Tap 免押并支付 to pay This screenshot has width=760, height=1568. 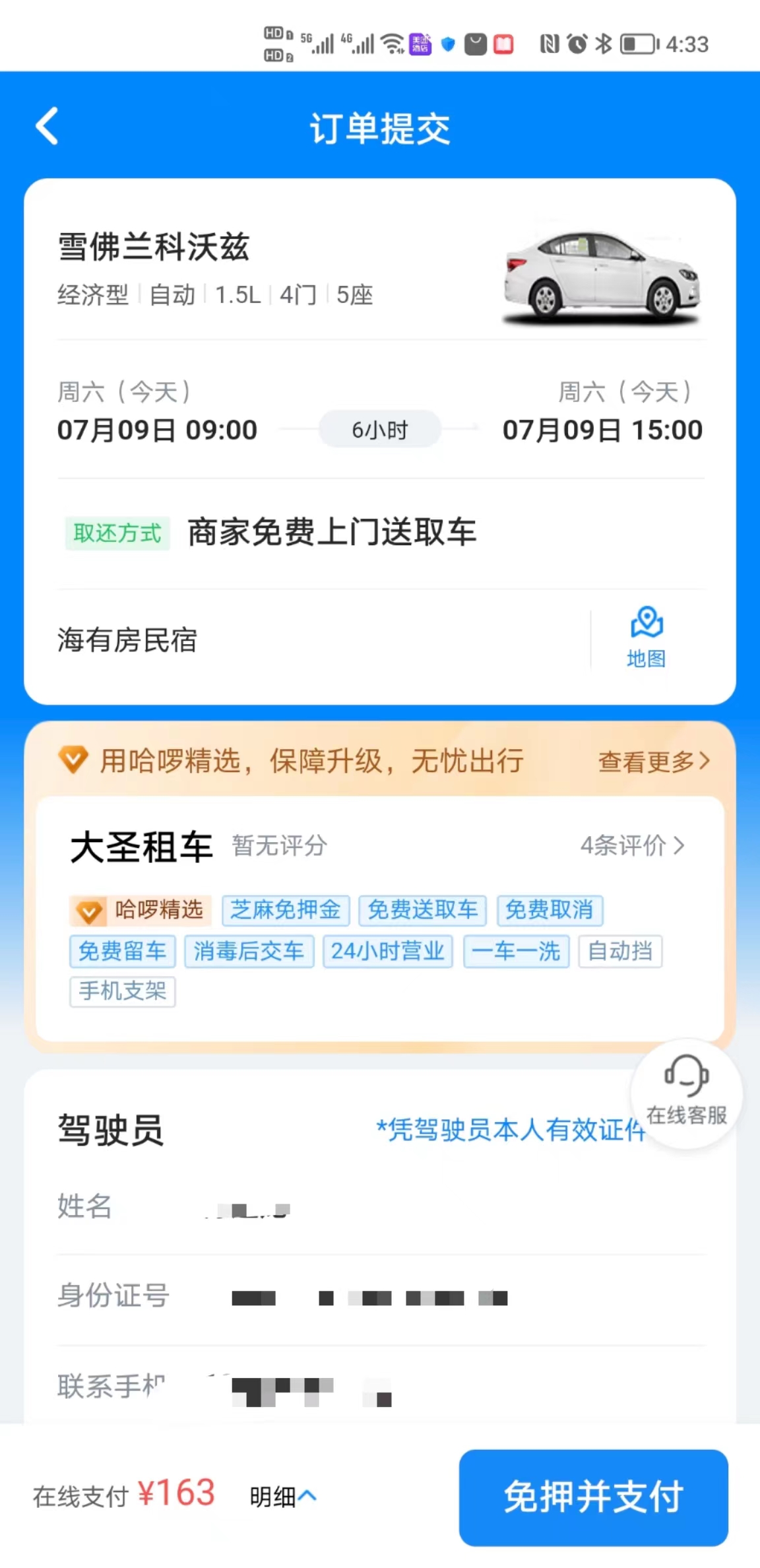(593, 1496)
